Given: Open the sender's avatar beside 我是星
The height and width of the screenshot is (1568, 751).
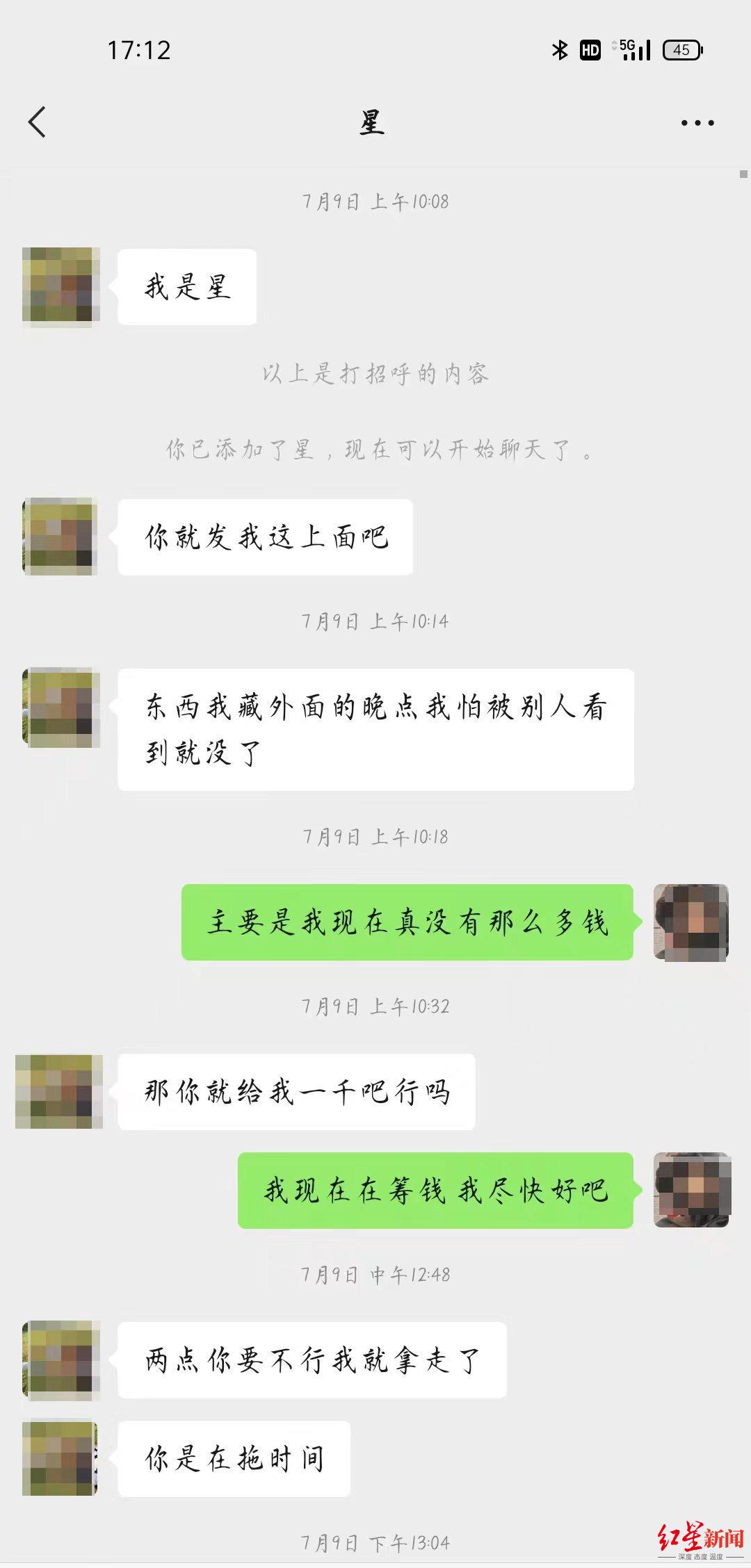Looking at the screenshot, I should tap(61, 287).
